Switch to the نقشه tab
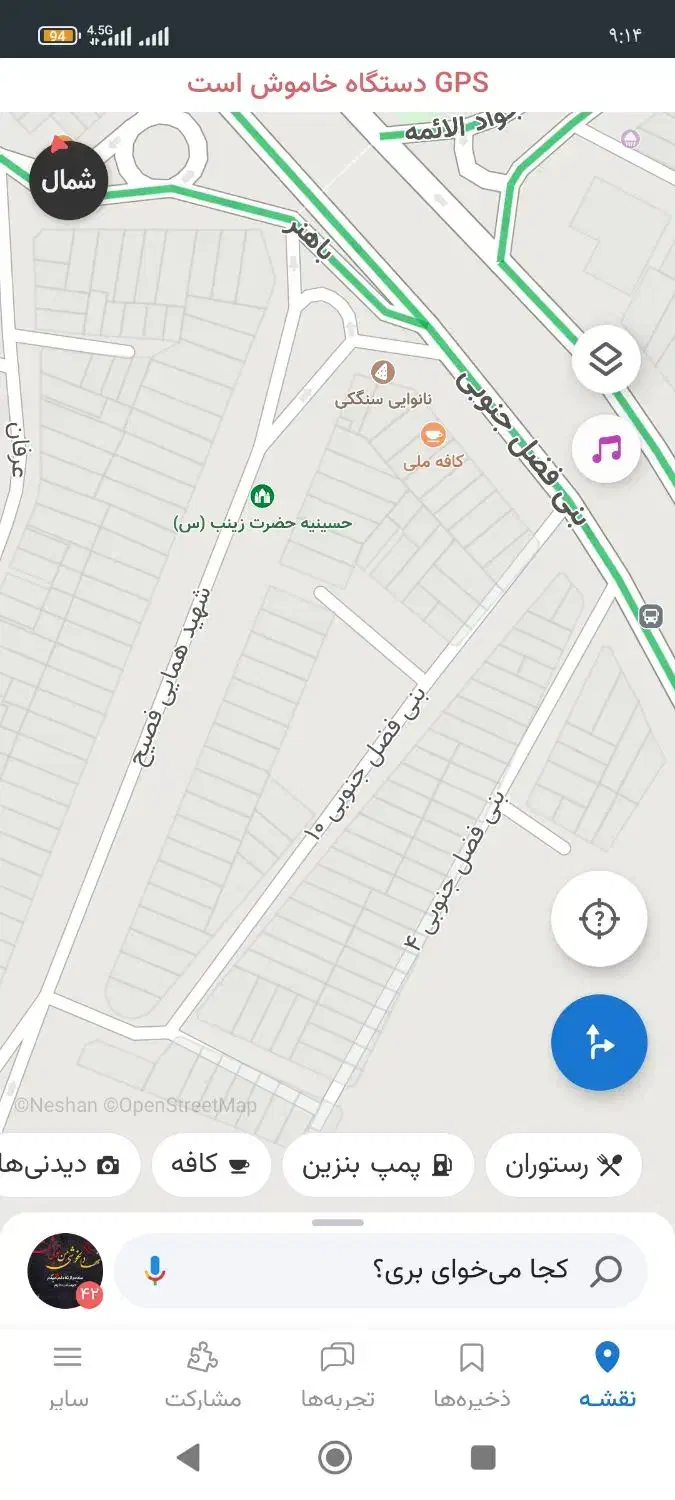This screenshot has width=675, height=1500. point(607,1376)
